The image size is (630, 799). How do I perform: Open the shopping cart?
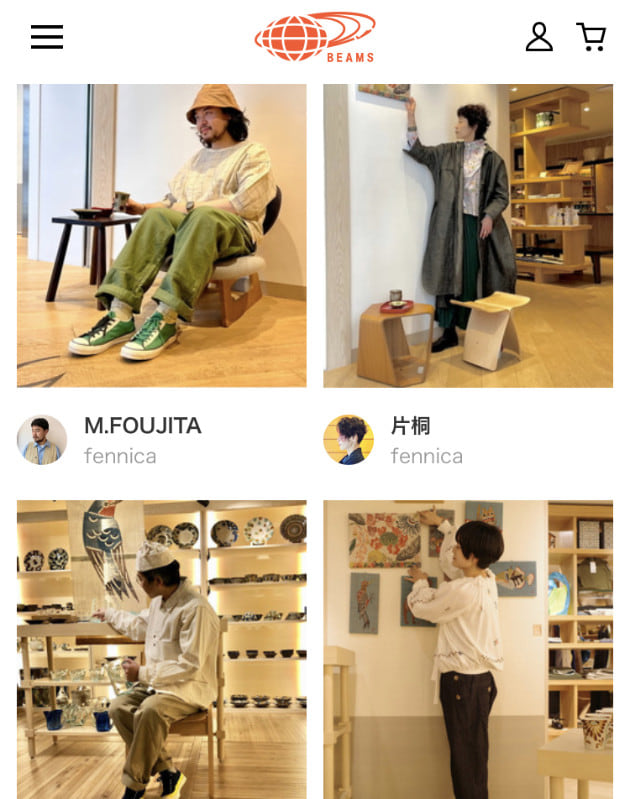(x=591, y=37)
